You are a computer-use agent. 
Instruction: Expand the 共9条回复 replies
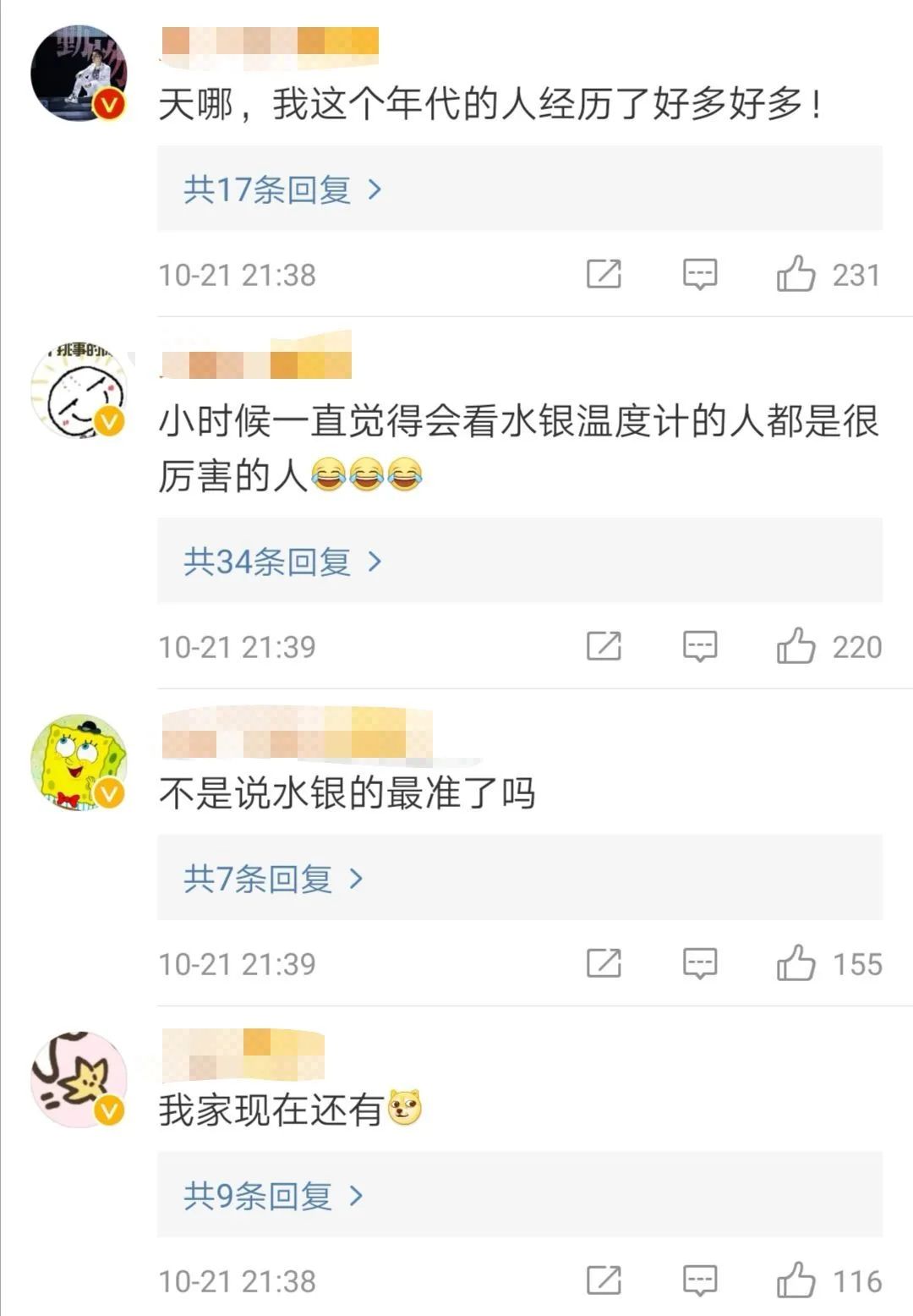pos(273,1196)
